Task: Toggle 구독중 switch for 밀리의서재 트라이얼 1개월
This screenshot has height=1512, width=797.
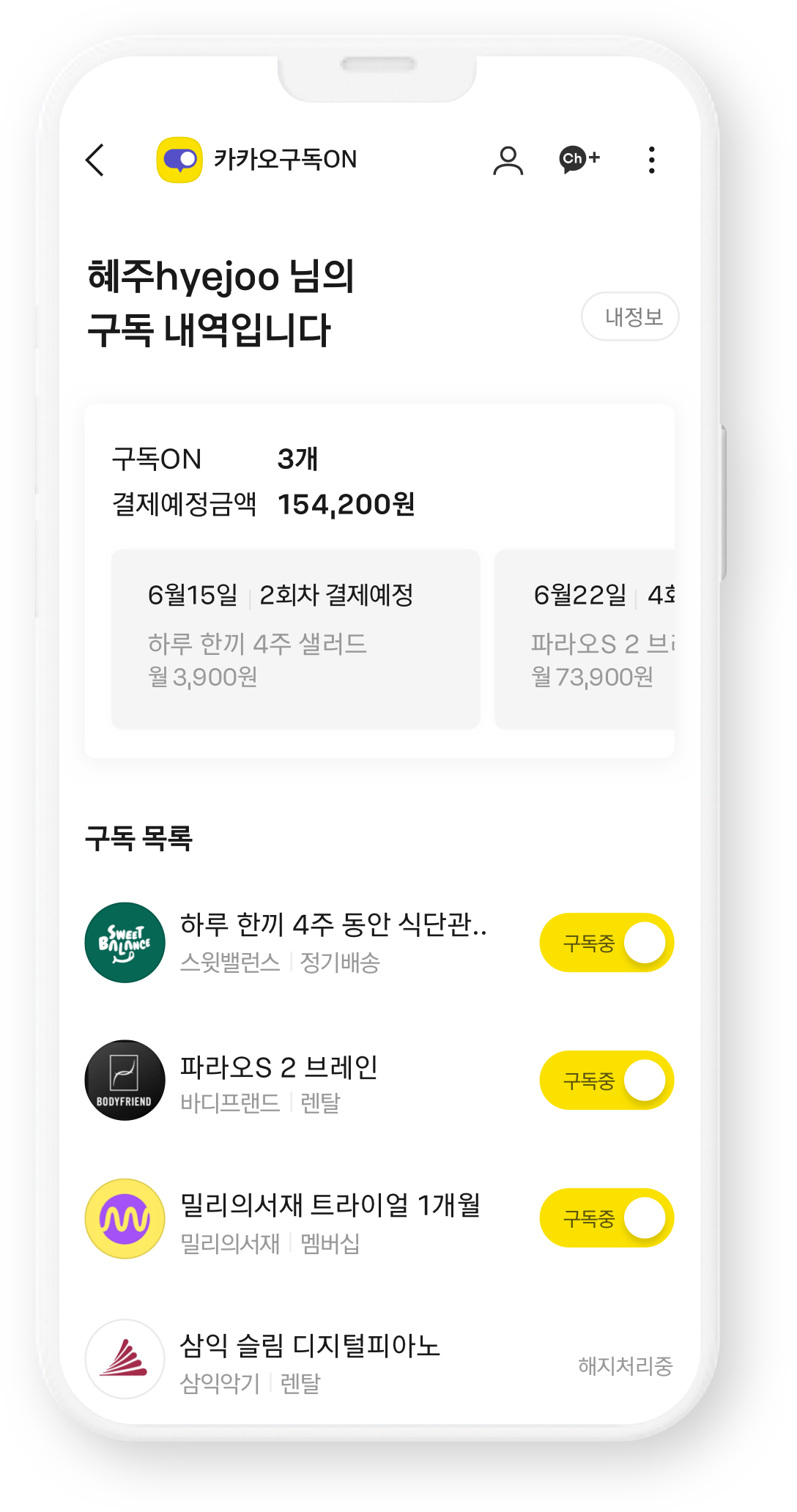Action: coord(607,1218)
